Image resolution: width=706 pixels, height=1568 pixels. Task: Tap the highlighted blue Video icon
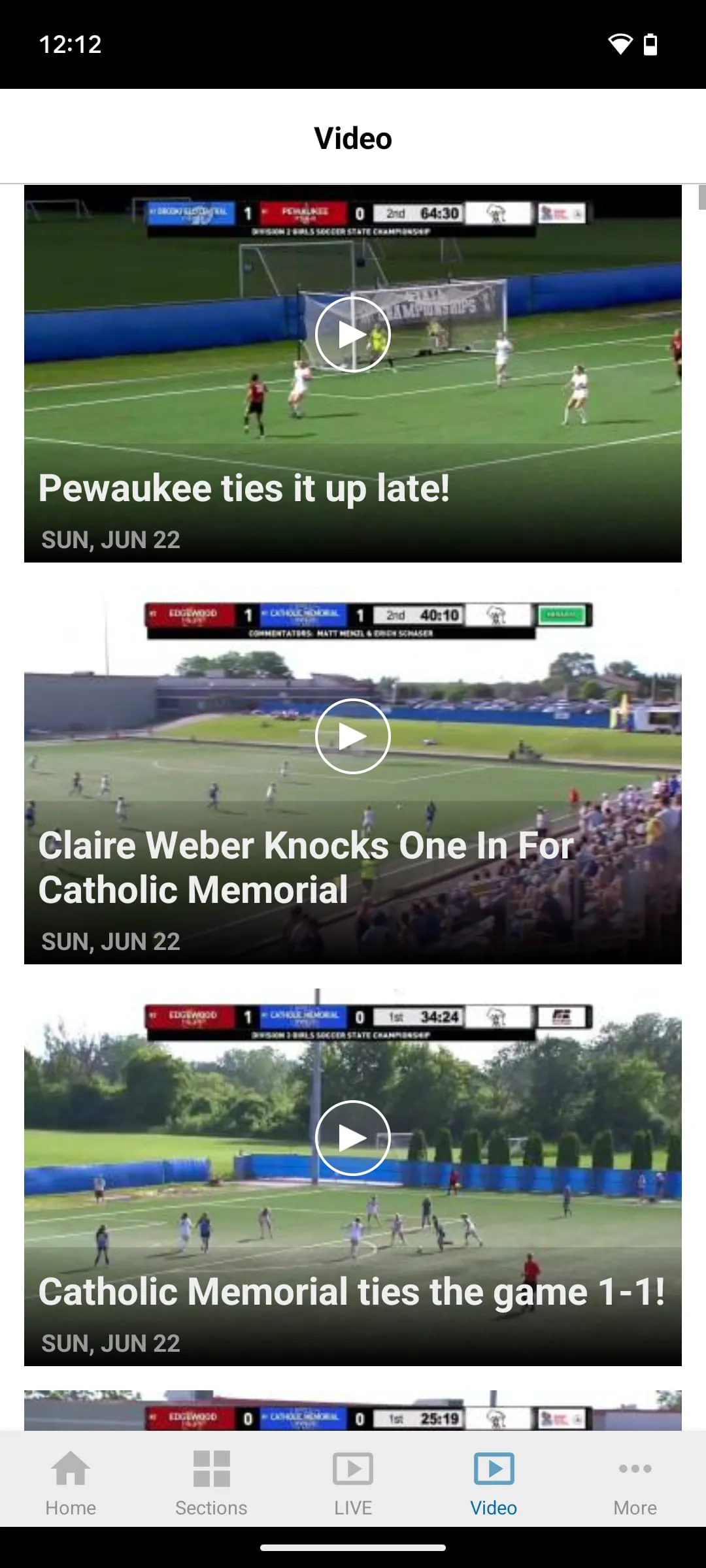coord(494,1482)
